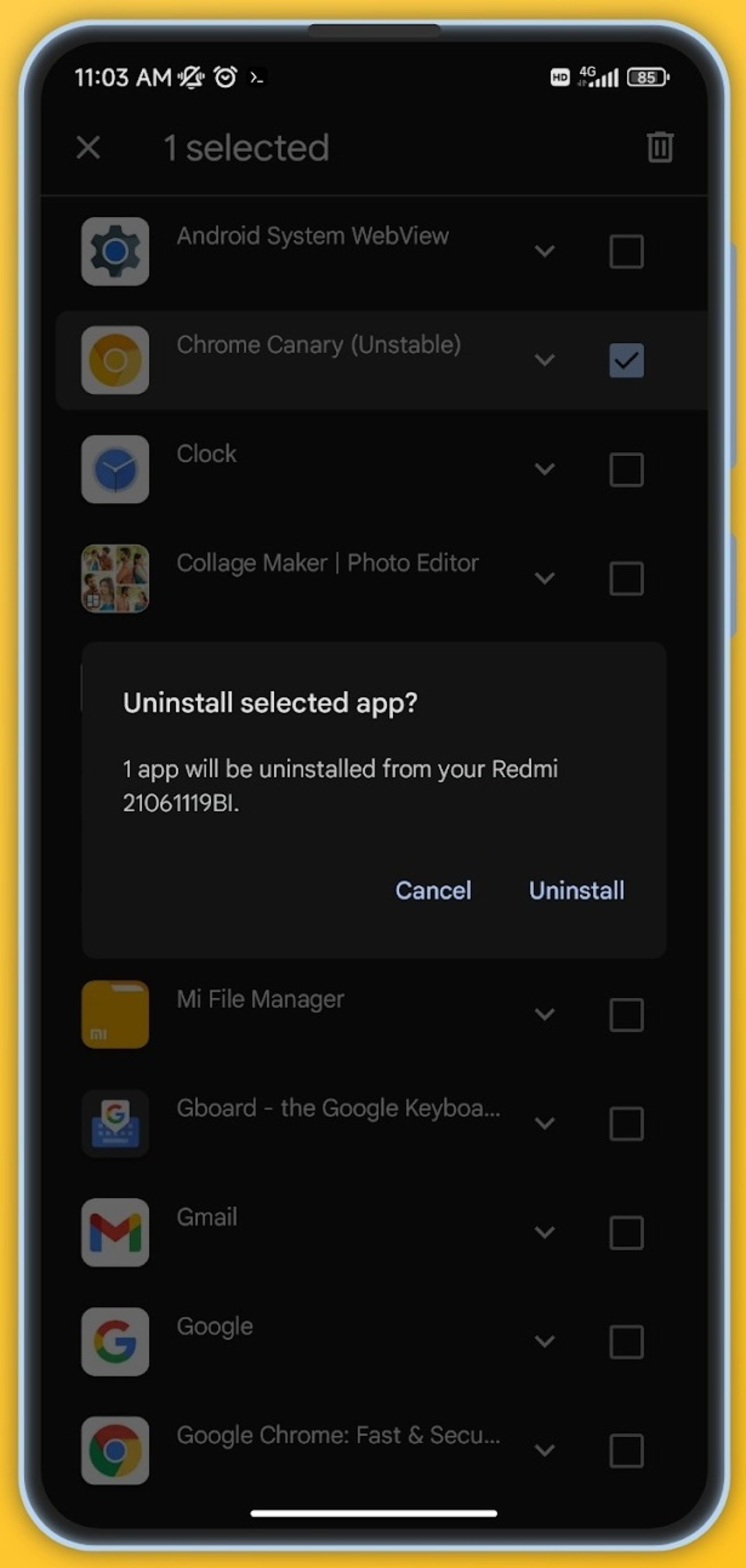Check the Android System WebView checkbox
Image resolution: width=746 pixels, height=1568 pixels.
(626, 251)
